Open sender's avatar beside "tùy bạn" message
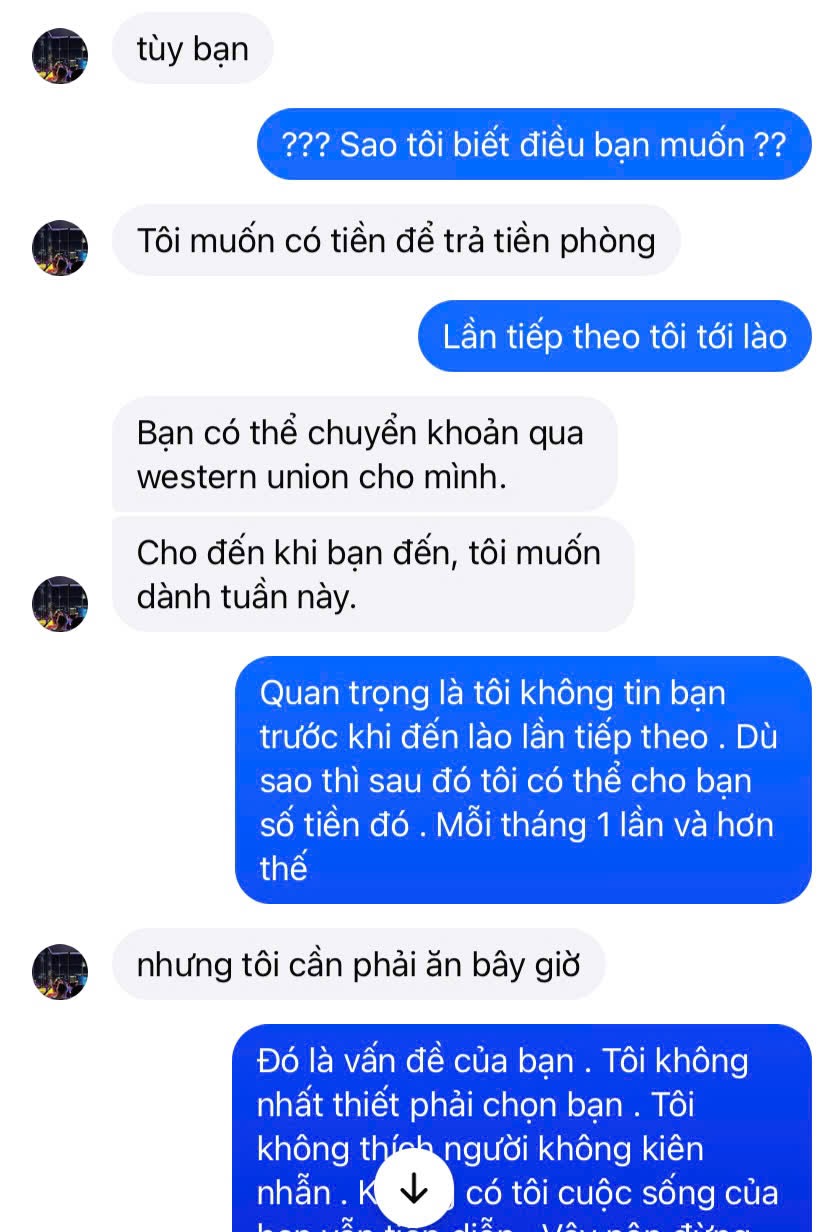 61,56
